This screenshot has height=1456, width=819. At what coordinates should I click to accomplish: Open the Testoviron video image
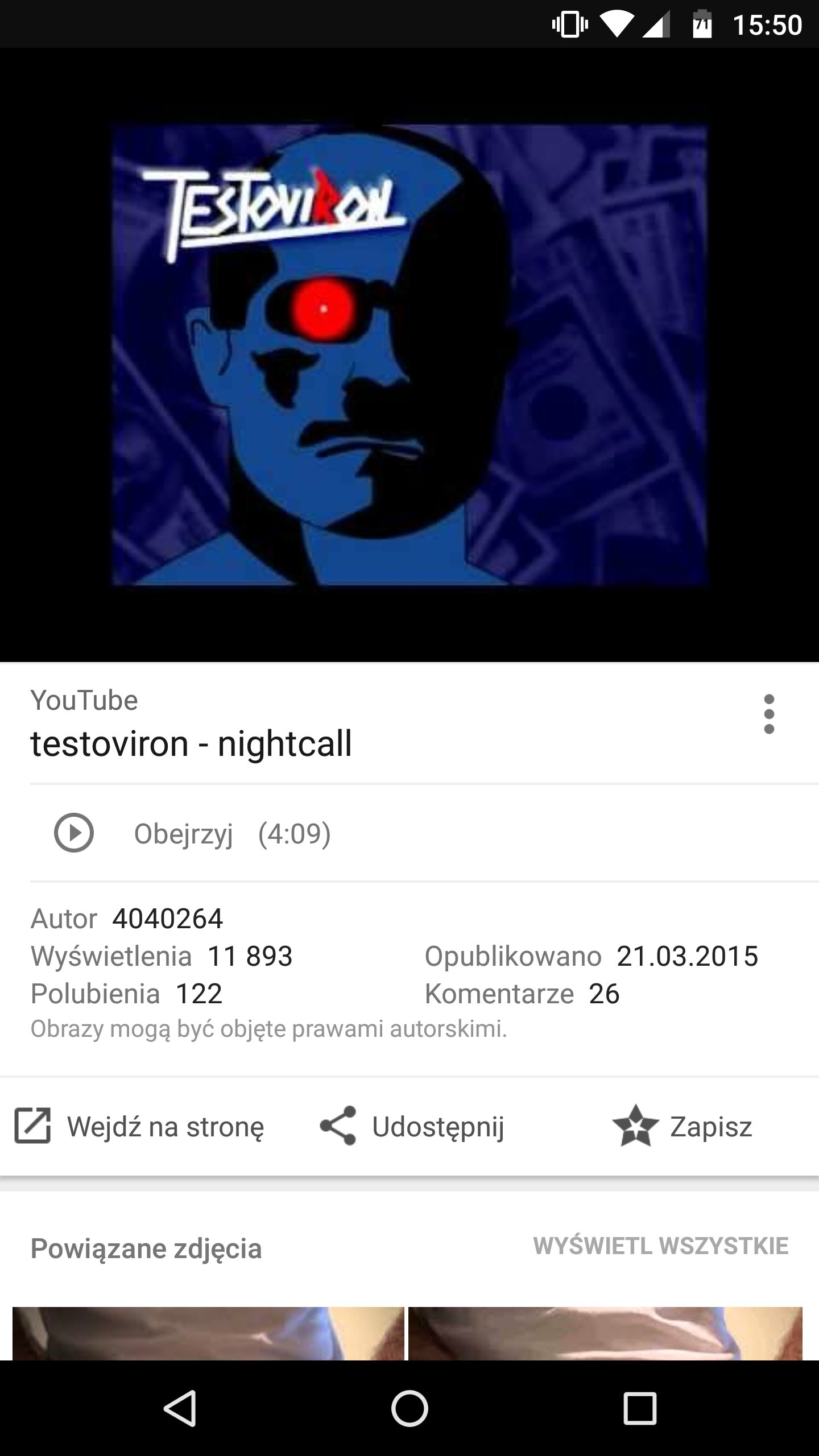(x=409, y=355)
